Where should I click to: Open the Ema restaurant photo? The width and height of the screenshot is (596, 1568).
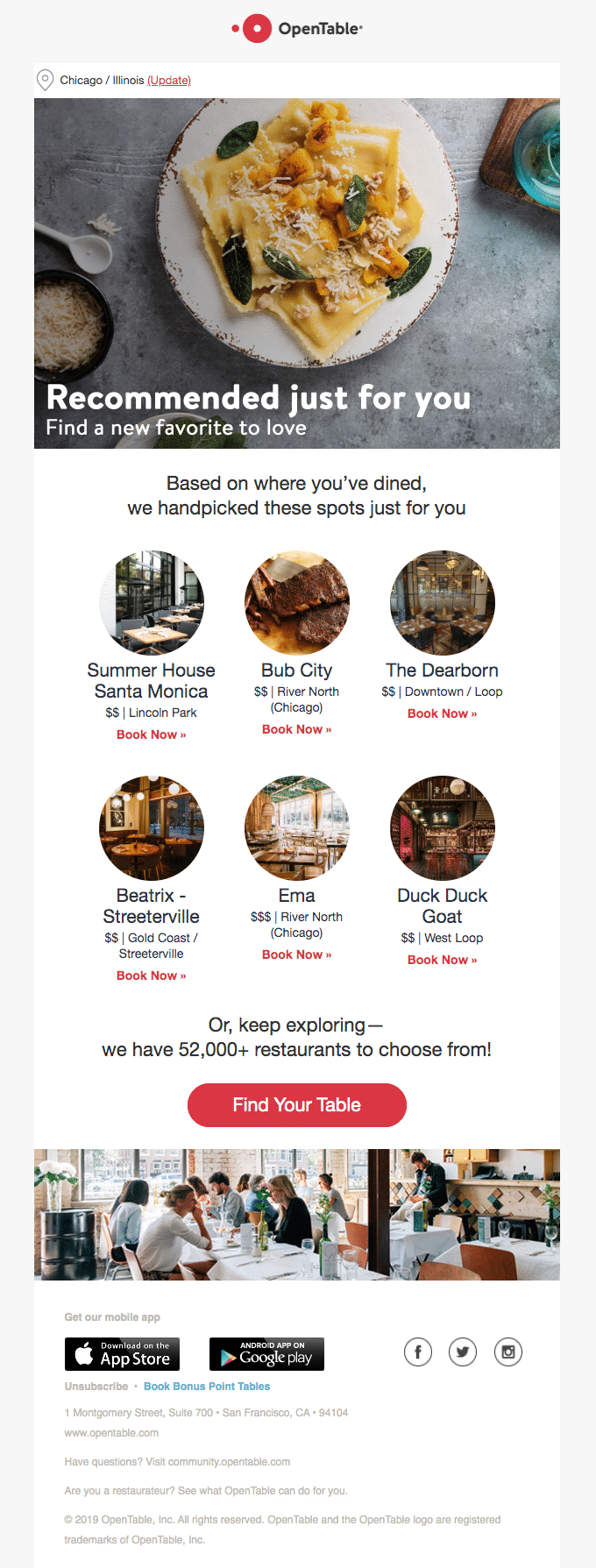[296, 828]
